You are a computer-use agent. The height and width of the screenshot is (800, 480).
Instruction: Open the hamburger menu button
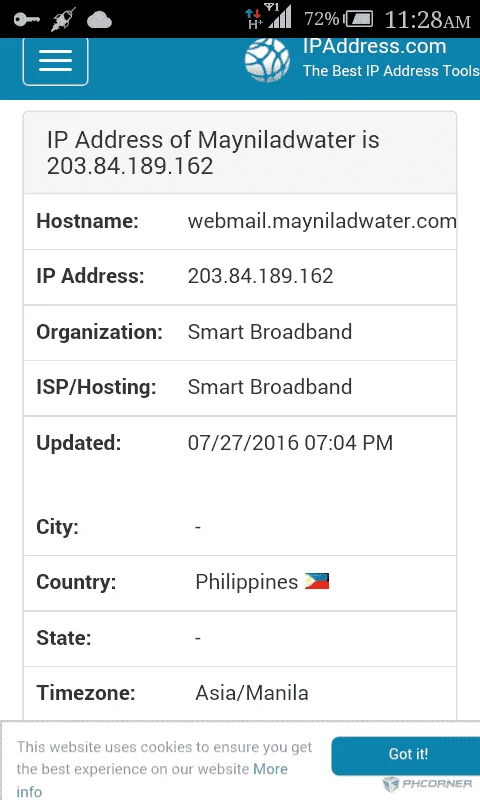(56, 61)
